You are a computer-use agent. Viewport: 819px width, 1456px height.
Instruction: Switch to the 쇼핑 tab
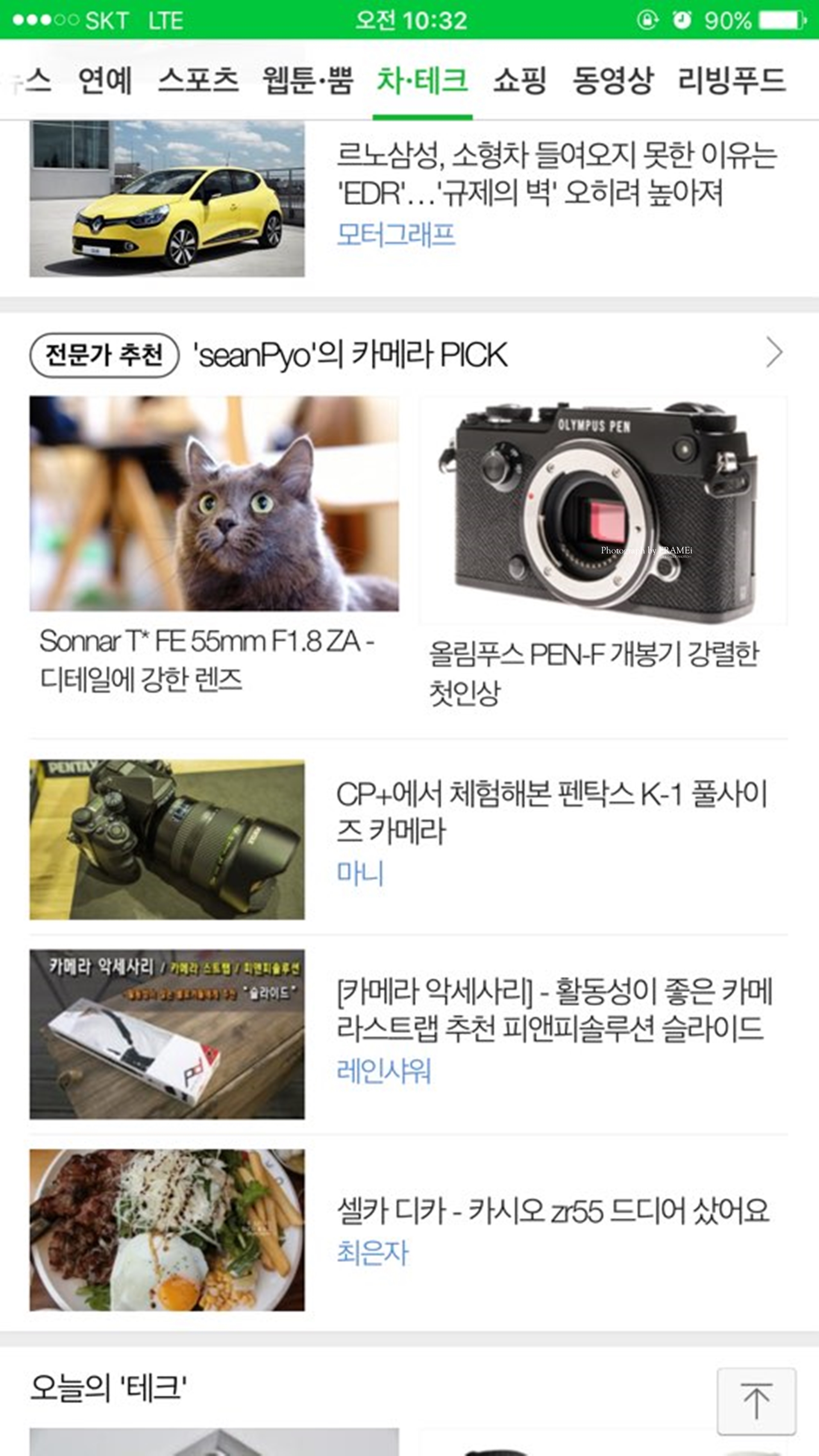pyautogui.click(x=519, y=80)
